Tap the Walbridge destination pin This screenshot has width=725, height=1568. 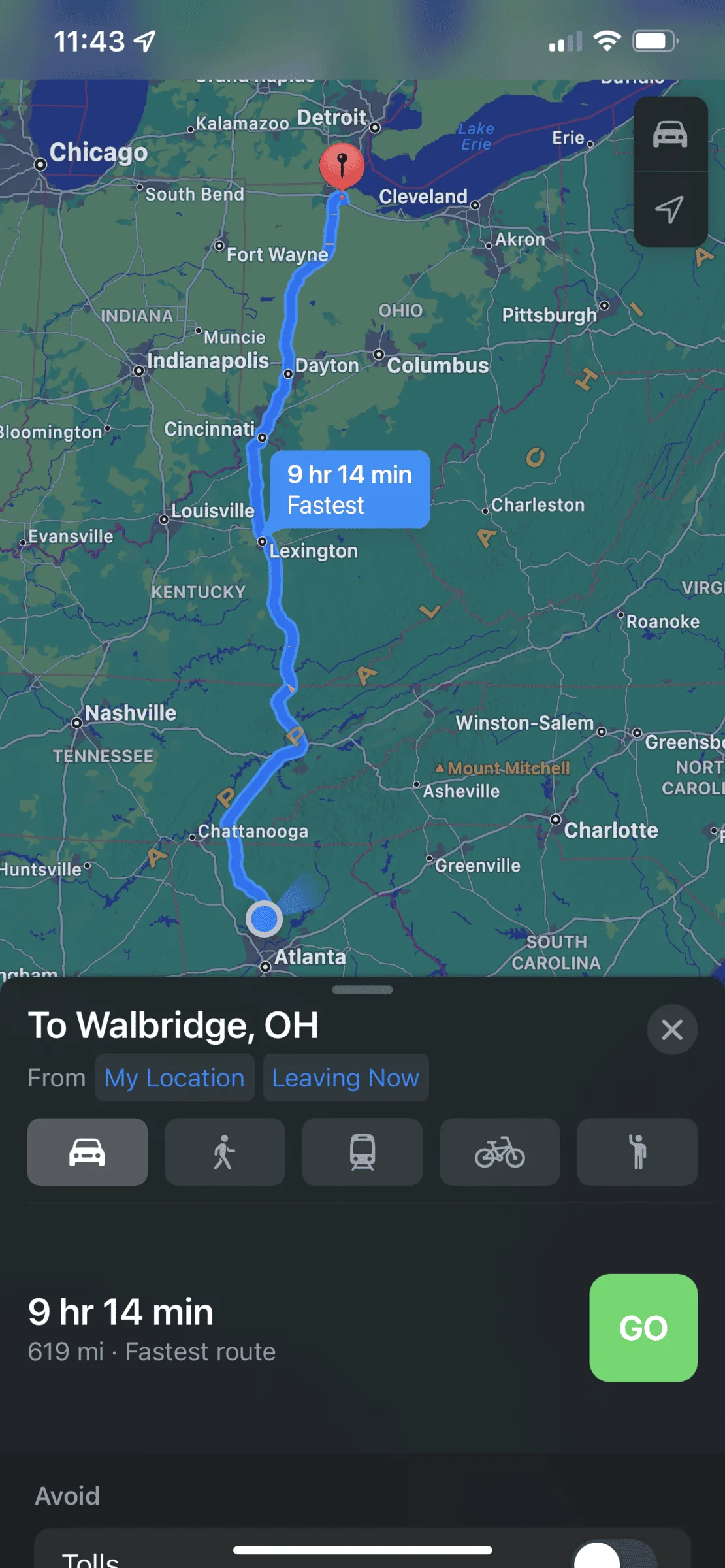click(342, 166)
